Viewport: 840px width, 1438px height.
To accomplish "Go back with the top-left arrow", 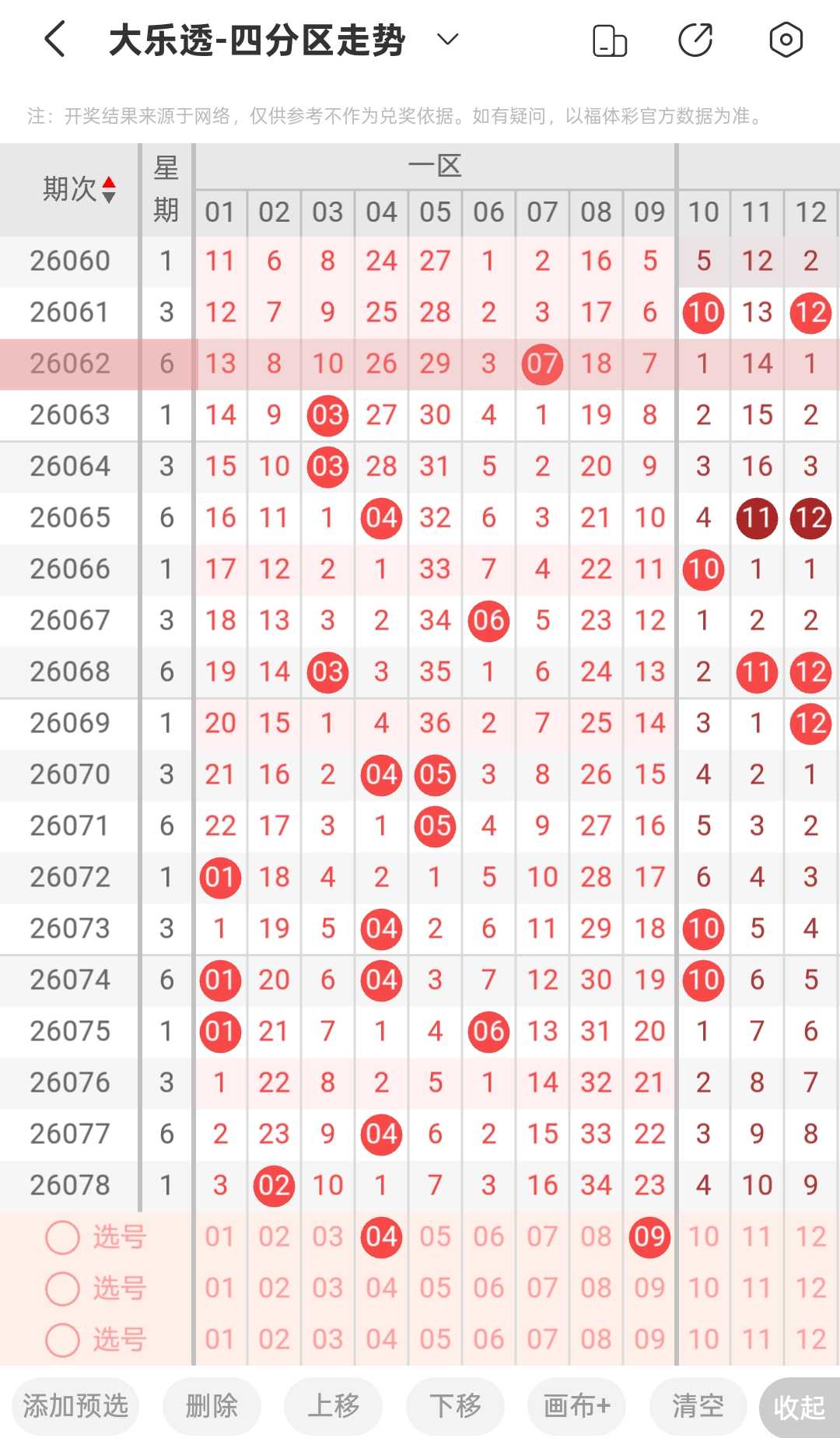I will click(54, 40).
